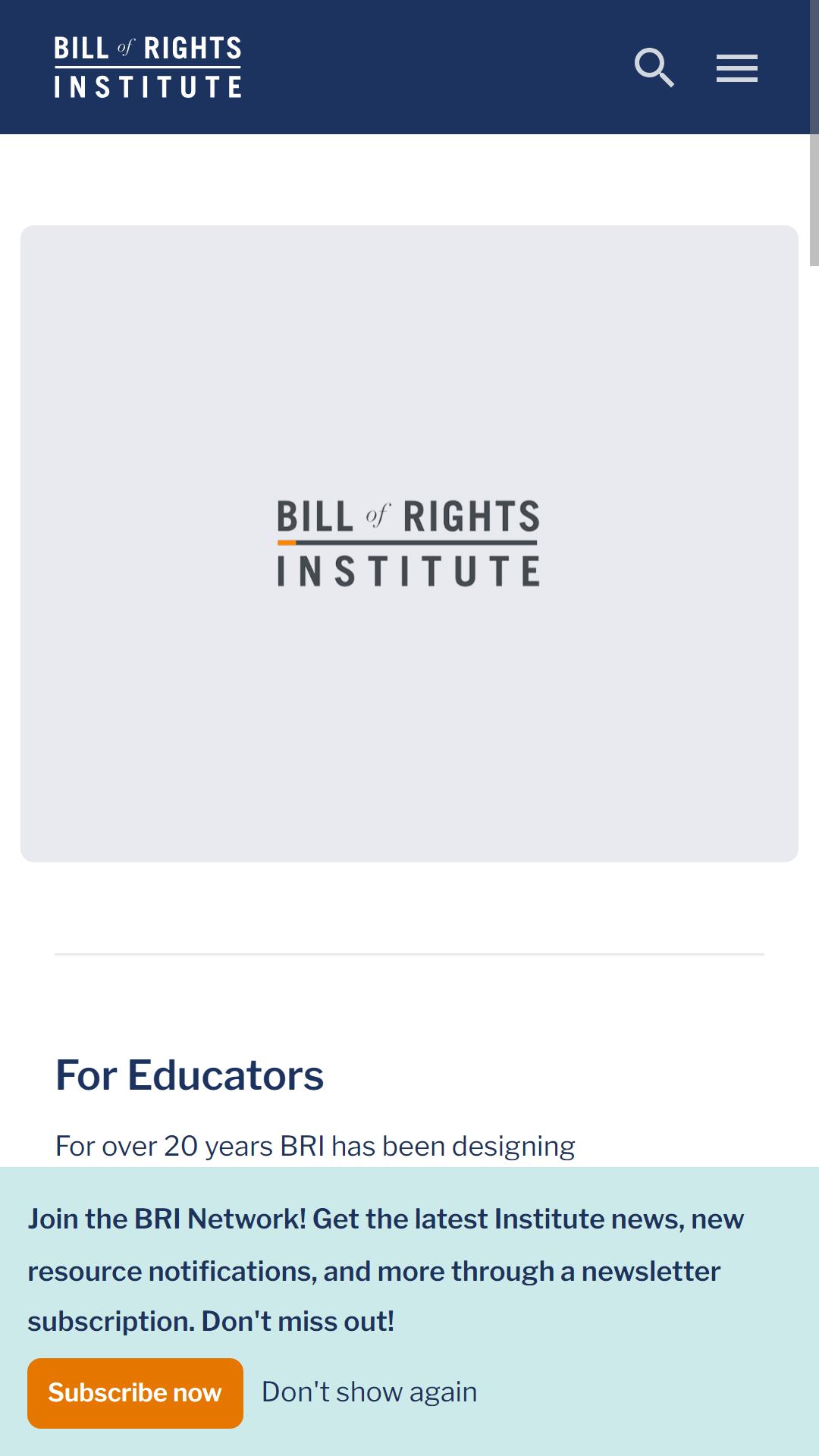Open the hamburger navigation menu

point(737,68)
